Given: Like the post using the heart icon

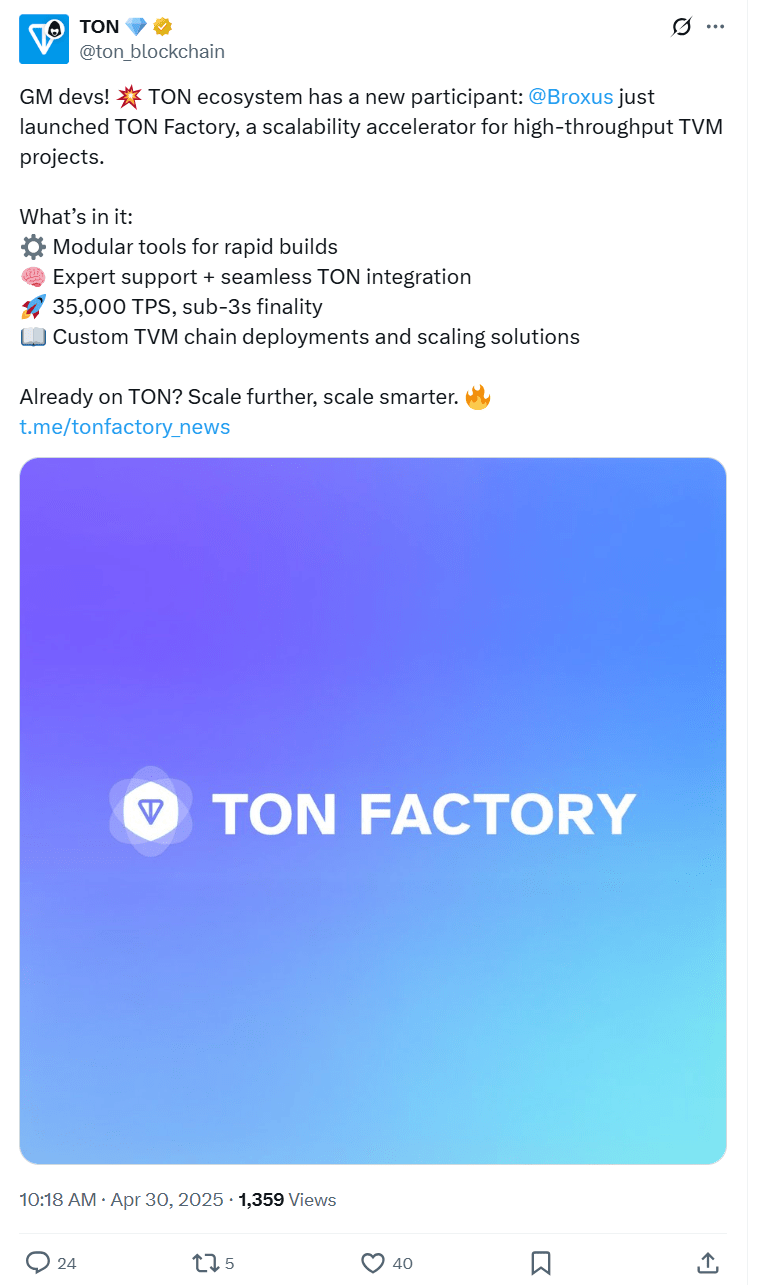Looking at the screenshot, I should pos(371,1263).
